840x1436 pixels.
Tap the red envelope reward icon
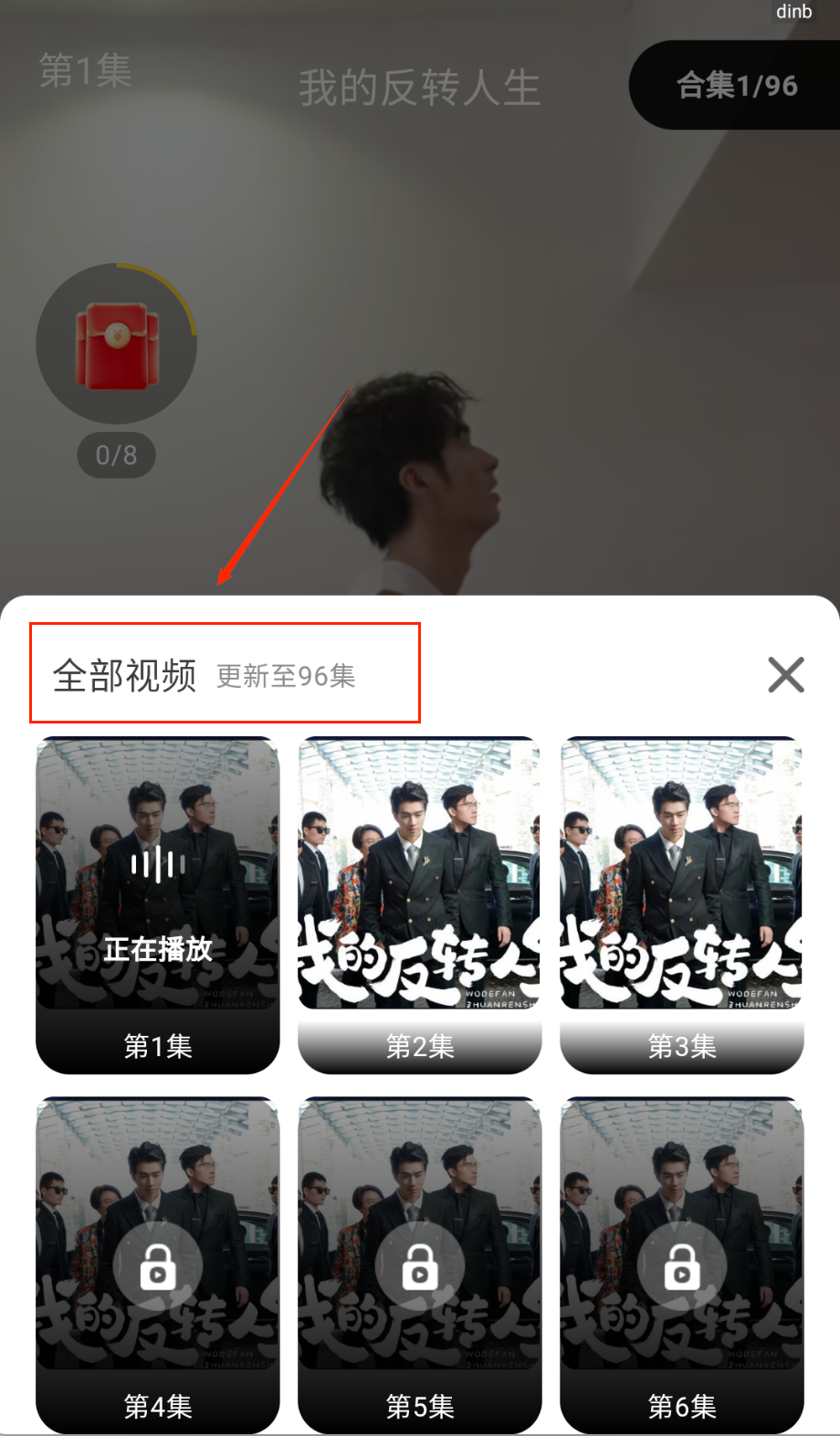click(x=117, y=345)
